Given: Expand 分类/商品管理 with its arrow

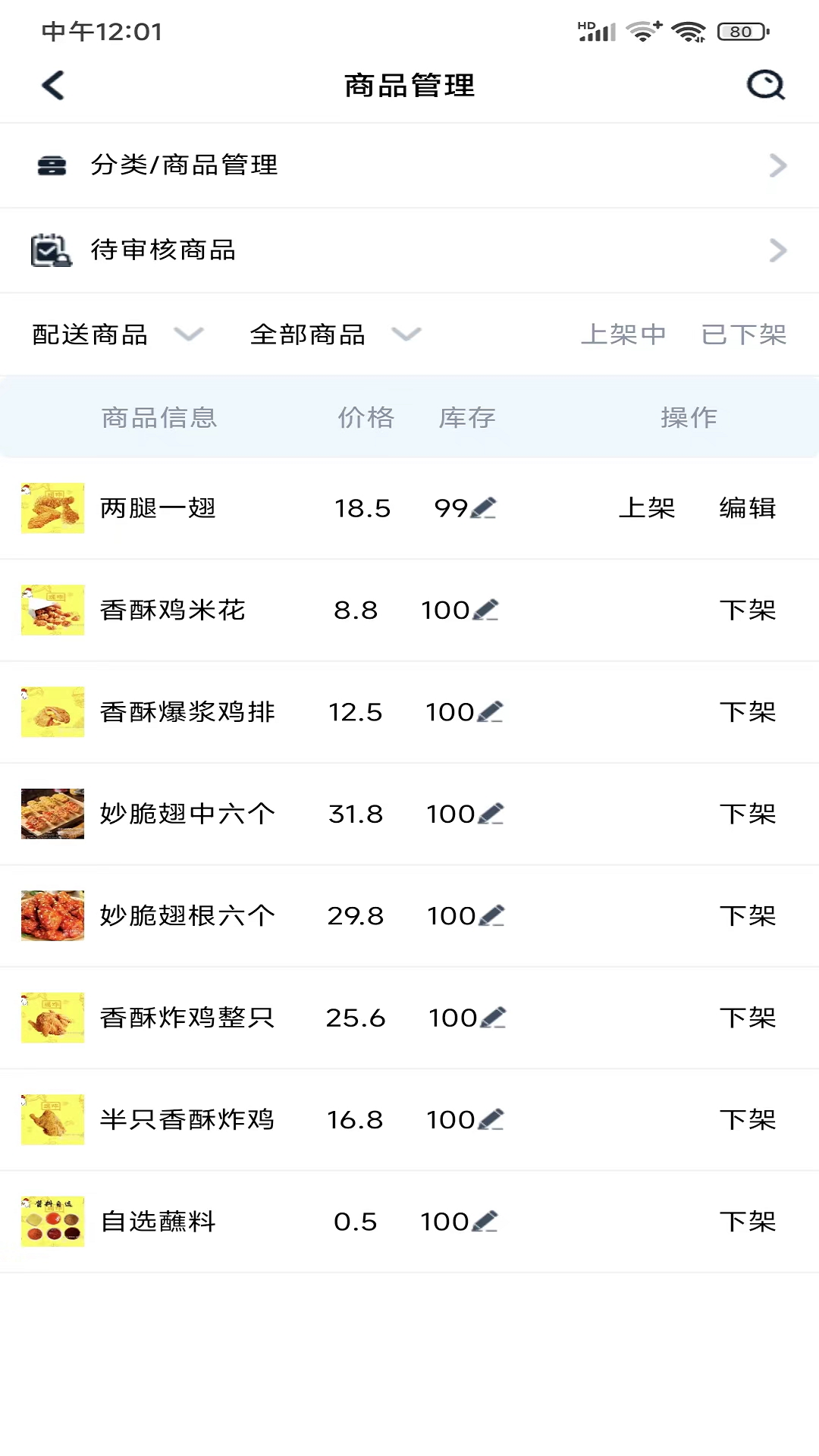Looking at the screenshot, I should point(778,165).
